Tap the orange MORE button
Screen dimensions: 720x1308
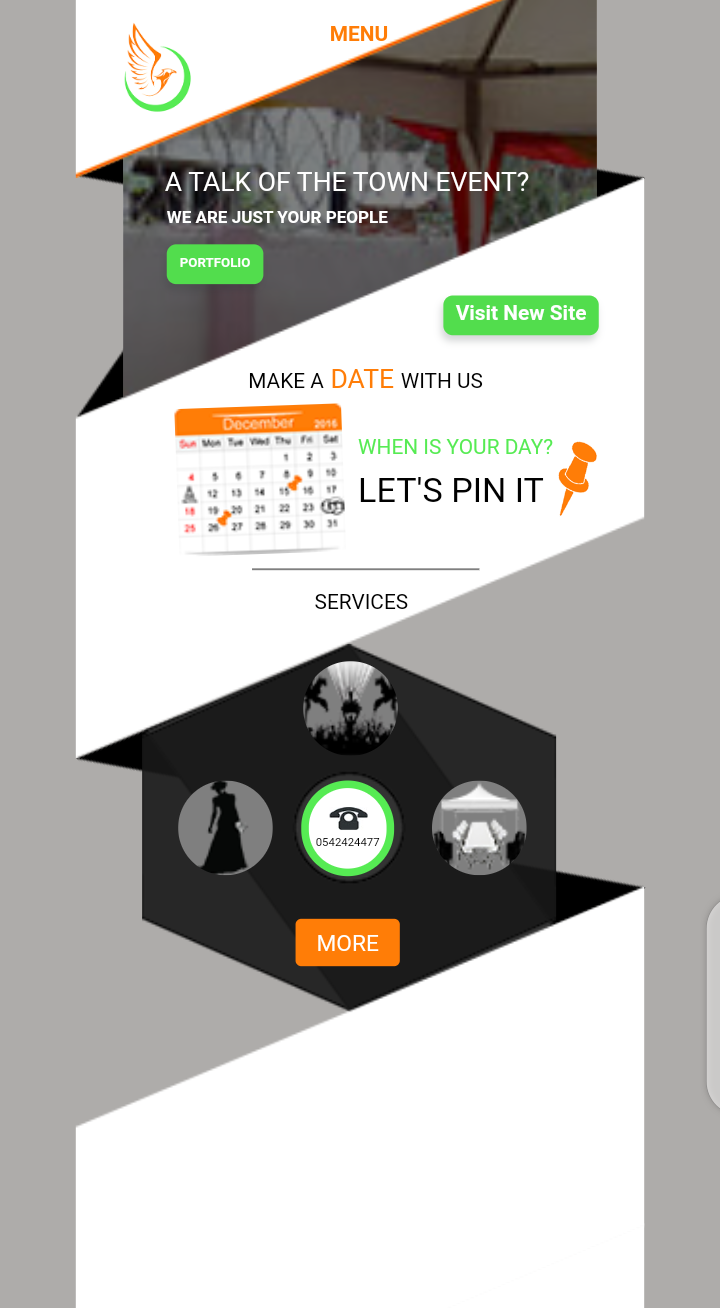click(x=347, y=943)
